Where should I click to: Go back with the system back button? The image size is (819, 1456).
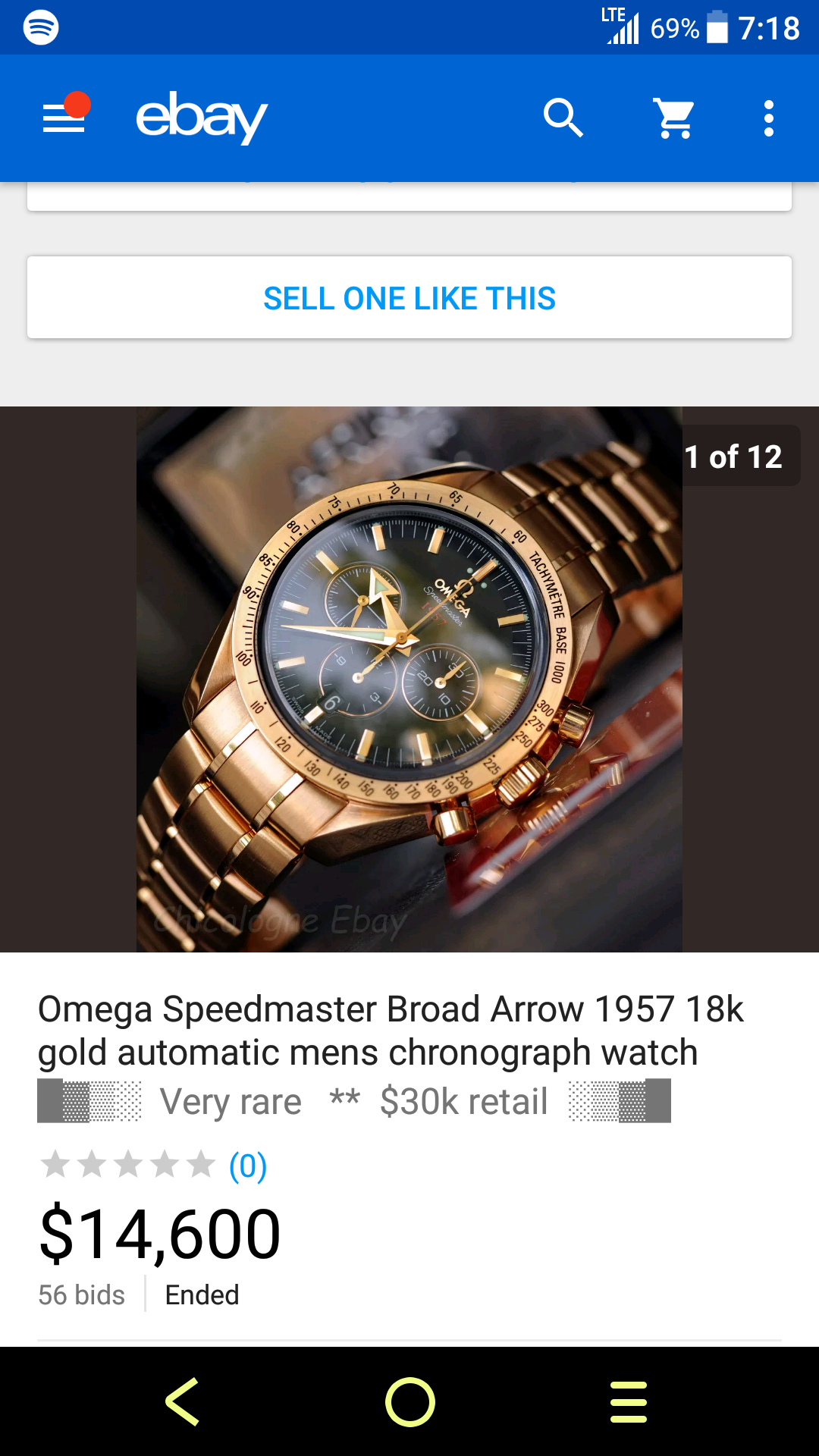click(x=184, y=1401)
